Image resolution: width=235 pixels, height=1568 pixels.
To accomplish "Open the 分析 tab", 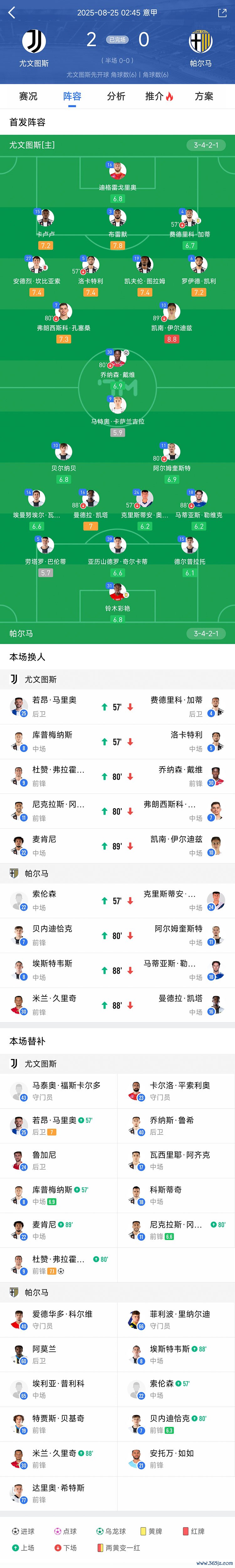I will tap(116, 96).
